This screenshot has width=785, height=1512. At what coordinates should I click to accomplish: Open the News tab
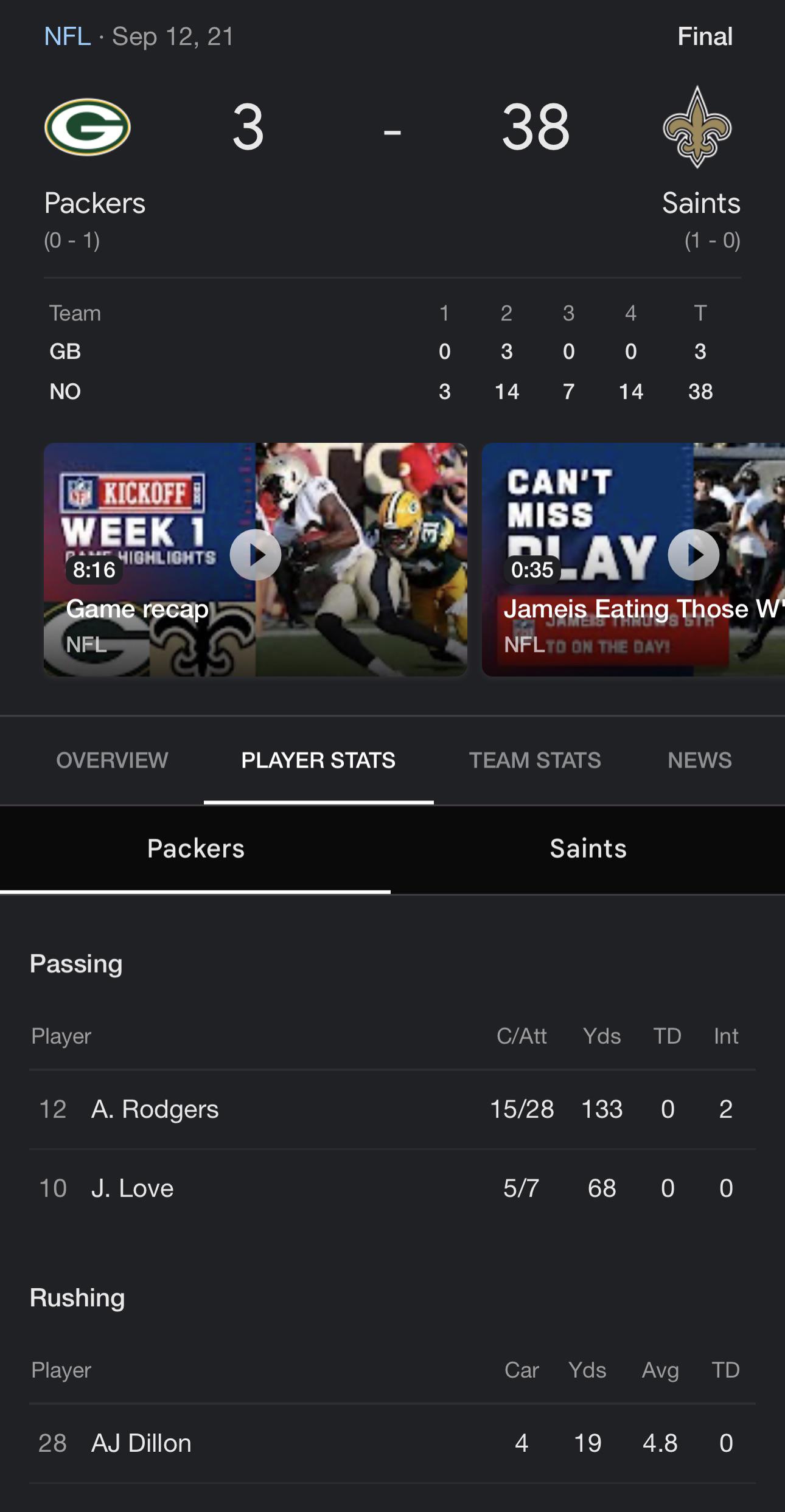pos(699,760)
